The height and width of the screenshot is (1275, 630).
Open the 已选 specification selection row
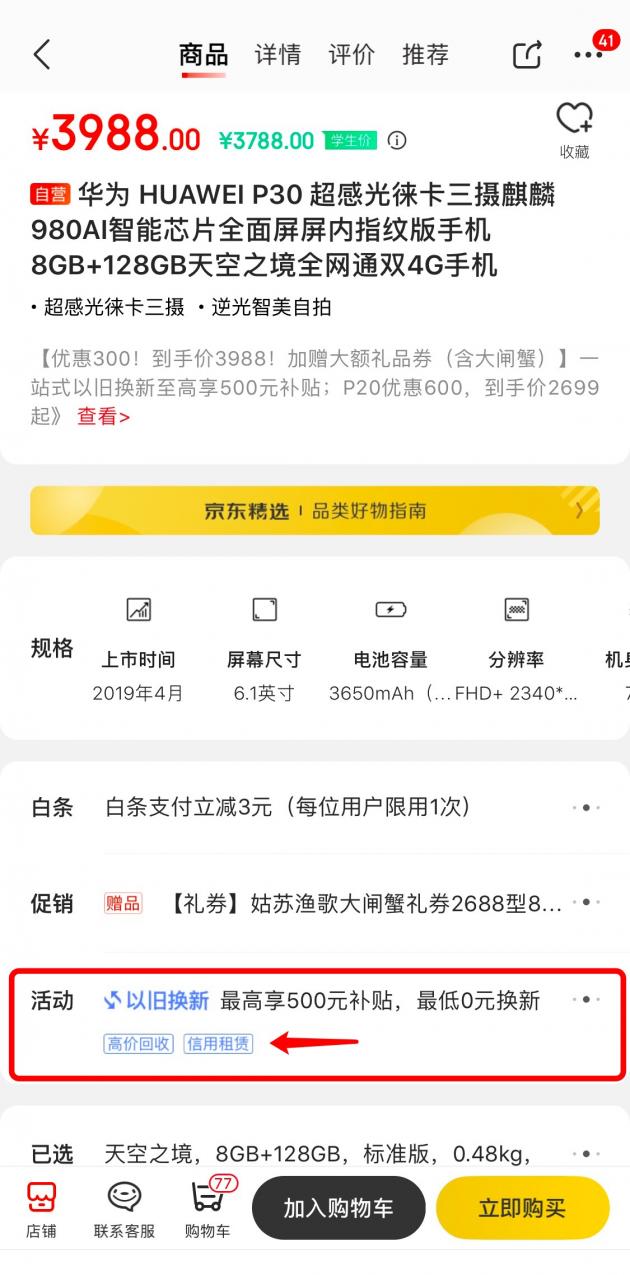[314, 1155]
